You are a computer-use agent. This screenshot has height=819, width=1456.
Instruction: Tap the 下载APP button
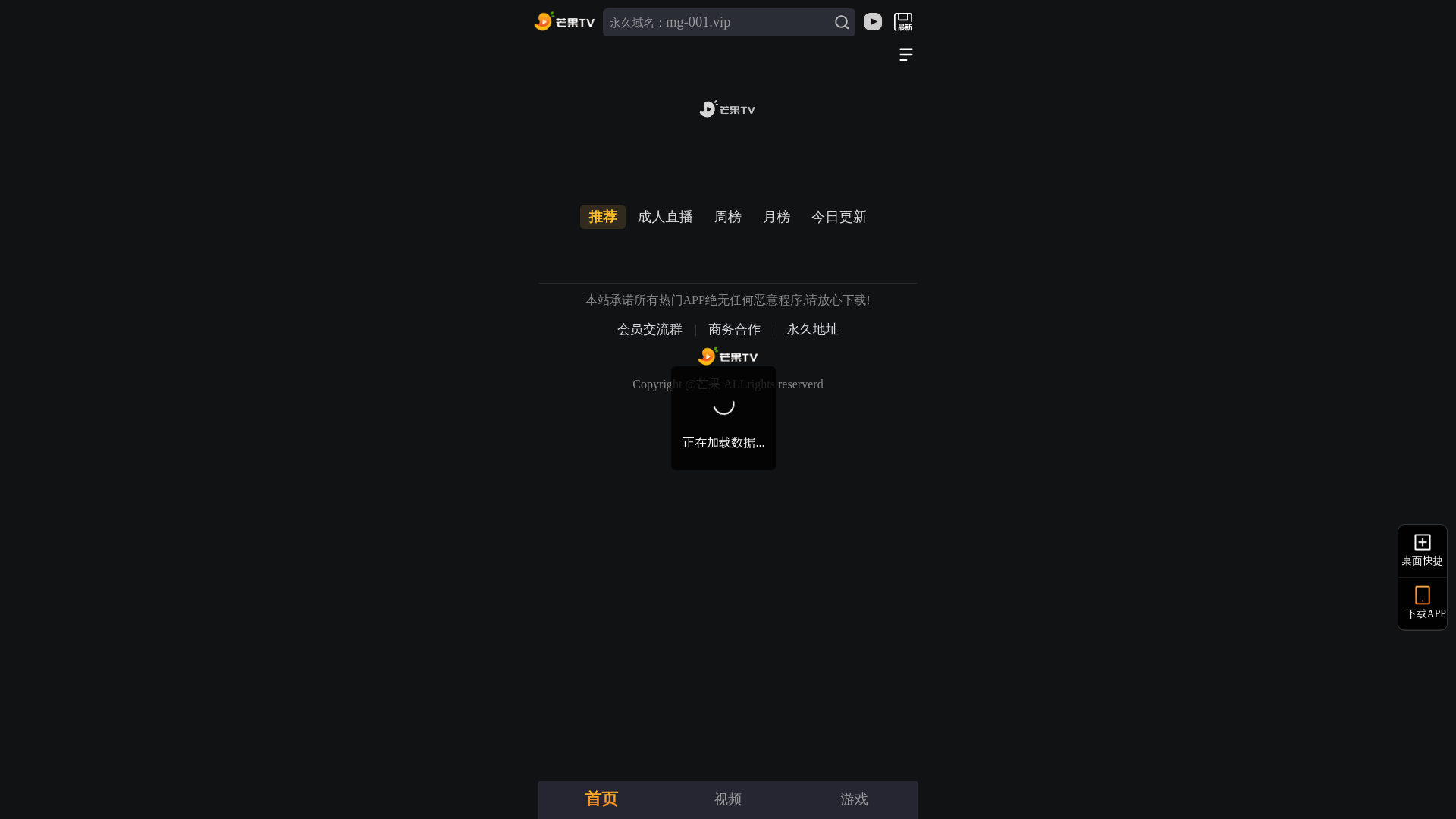[1423, 604]
